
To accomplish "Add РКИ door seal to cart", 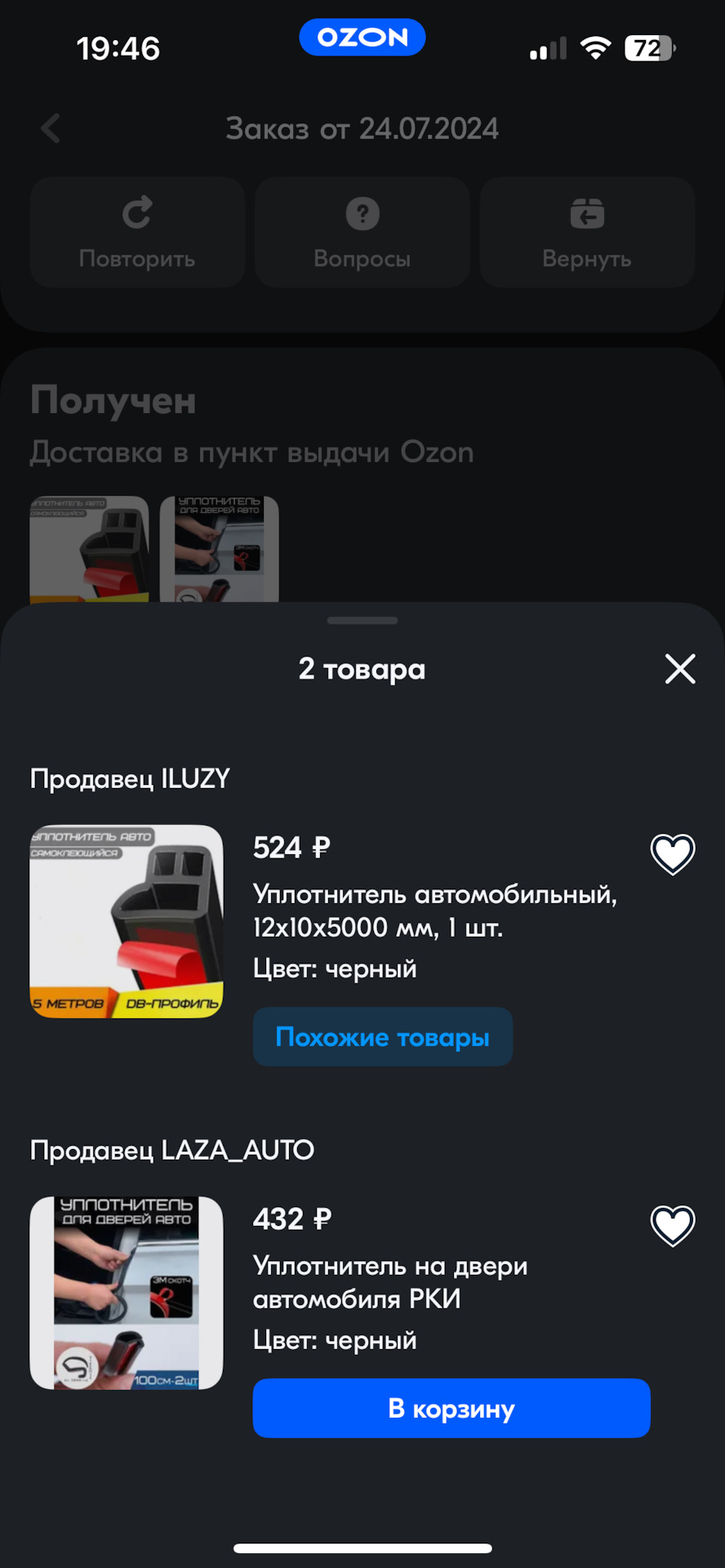I will coord(451,1408).
